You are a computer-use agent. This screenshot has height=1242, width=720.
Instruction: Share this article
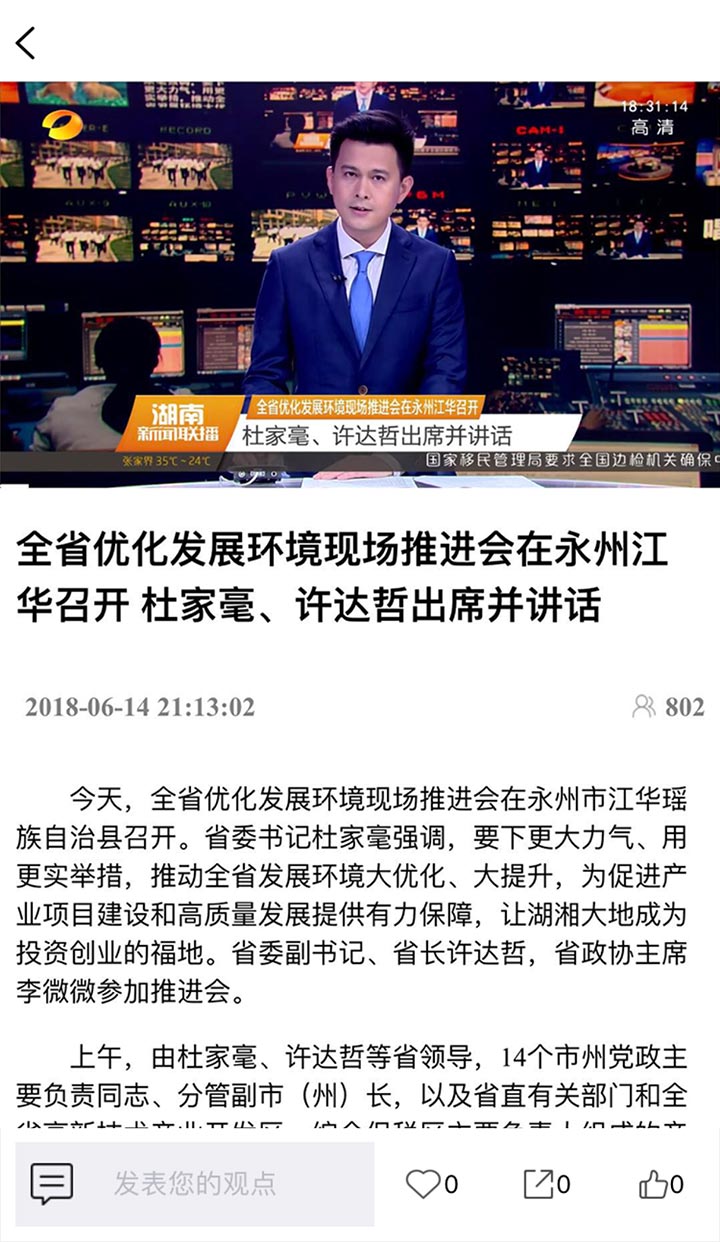(x=539, y=1184)
